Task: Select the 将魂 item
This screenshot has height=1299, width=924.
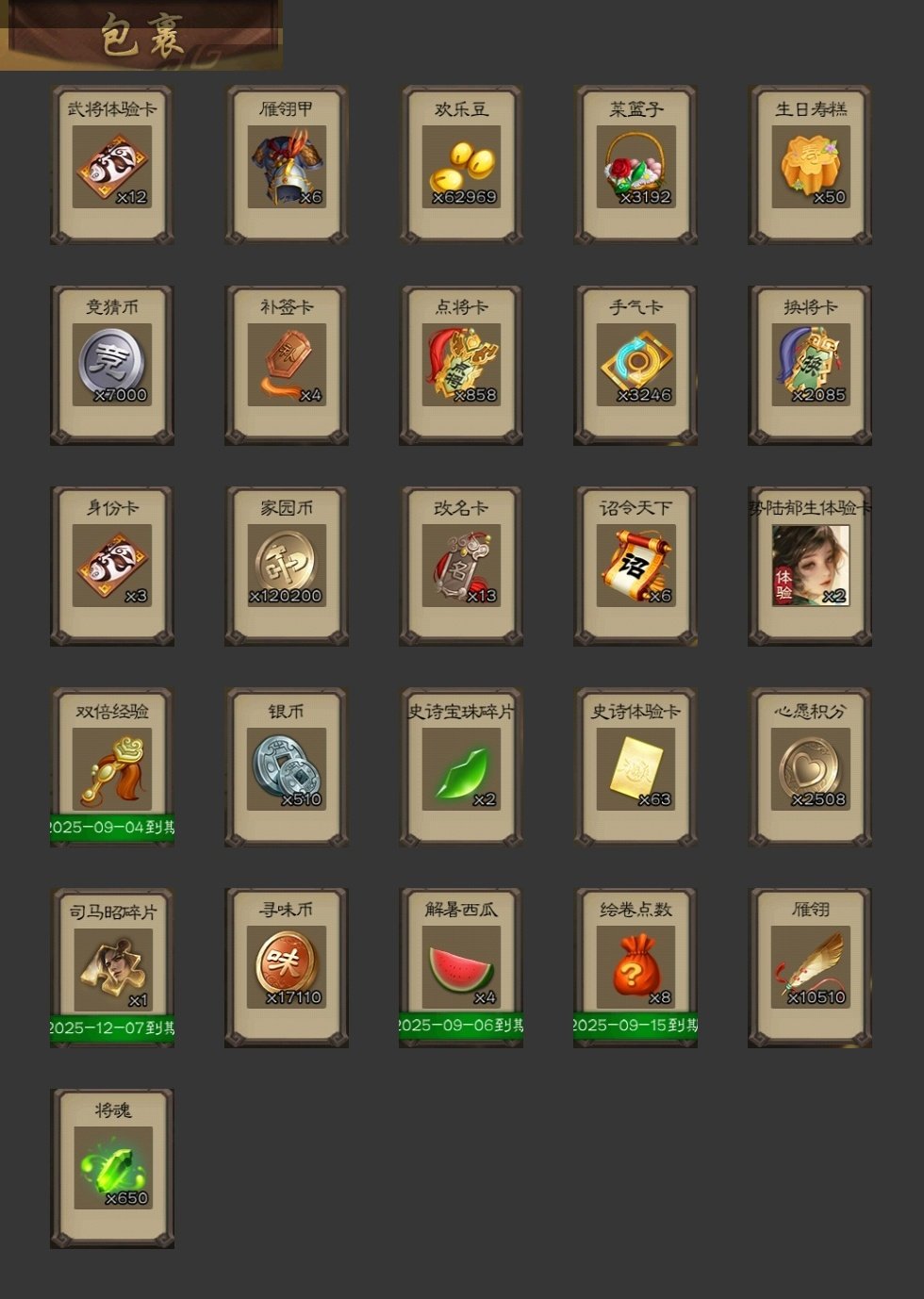Action: (x=112, y=1169)
